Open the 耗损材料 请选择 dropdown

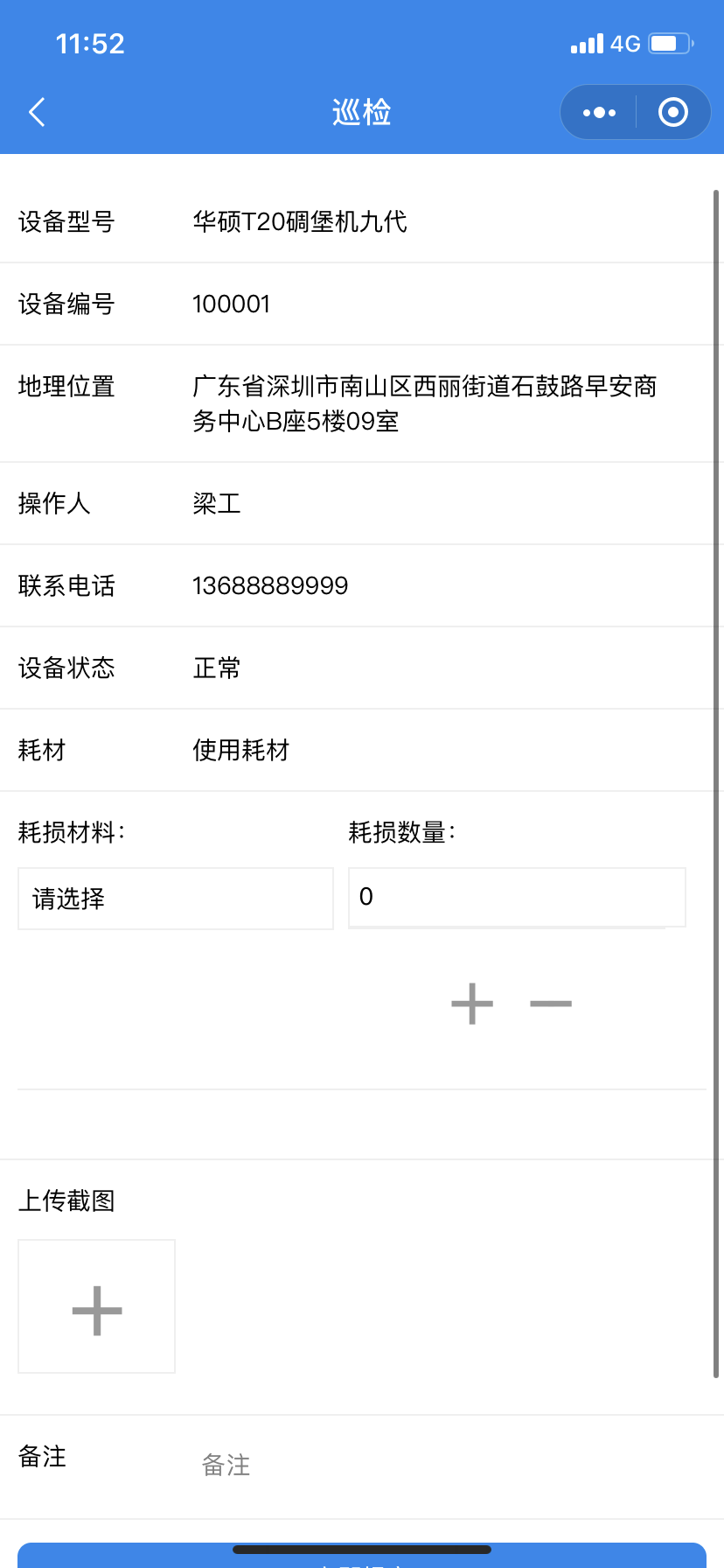(x=176, y=899)
